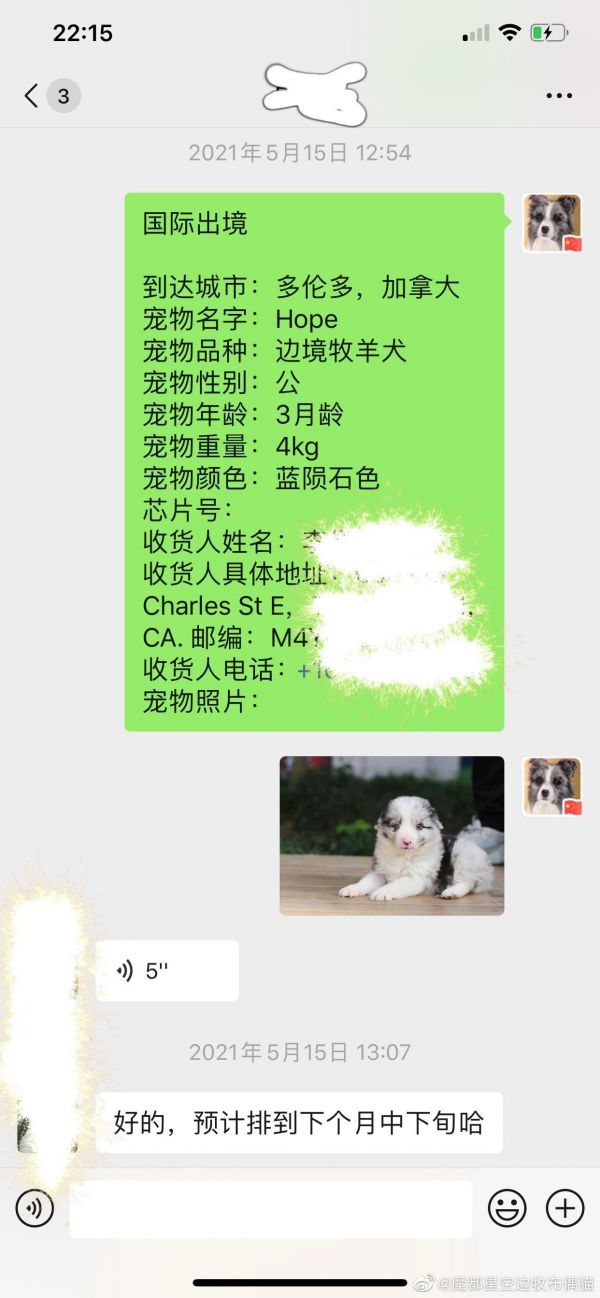Open the puppy photo message
This screenshot has height=1298, width=600.
(x=391, y=835)
